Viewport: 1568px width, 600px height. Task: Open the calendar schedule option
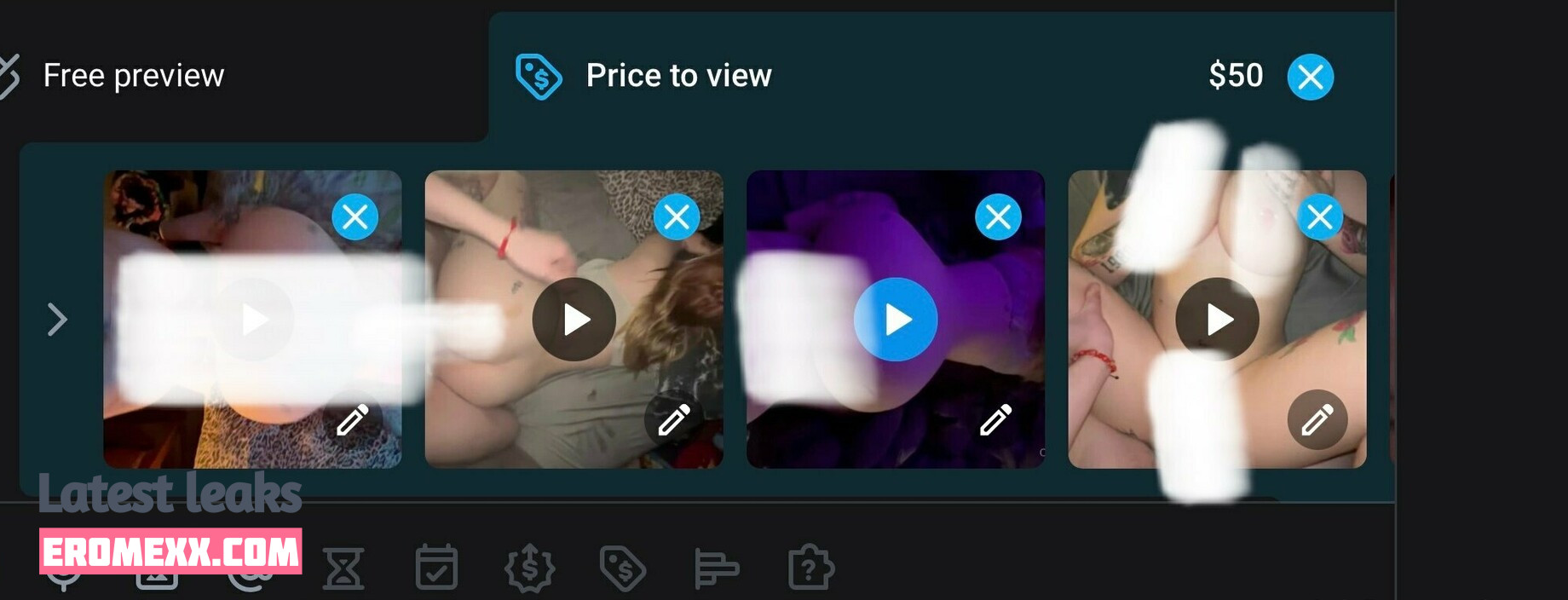coord(436,568)
